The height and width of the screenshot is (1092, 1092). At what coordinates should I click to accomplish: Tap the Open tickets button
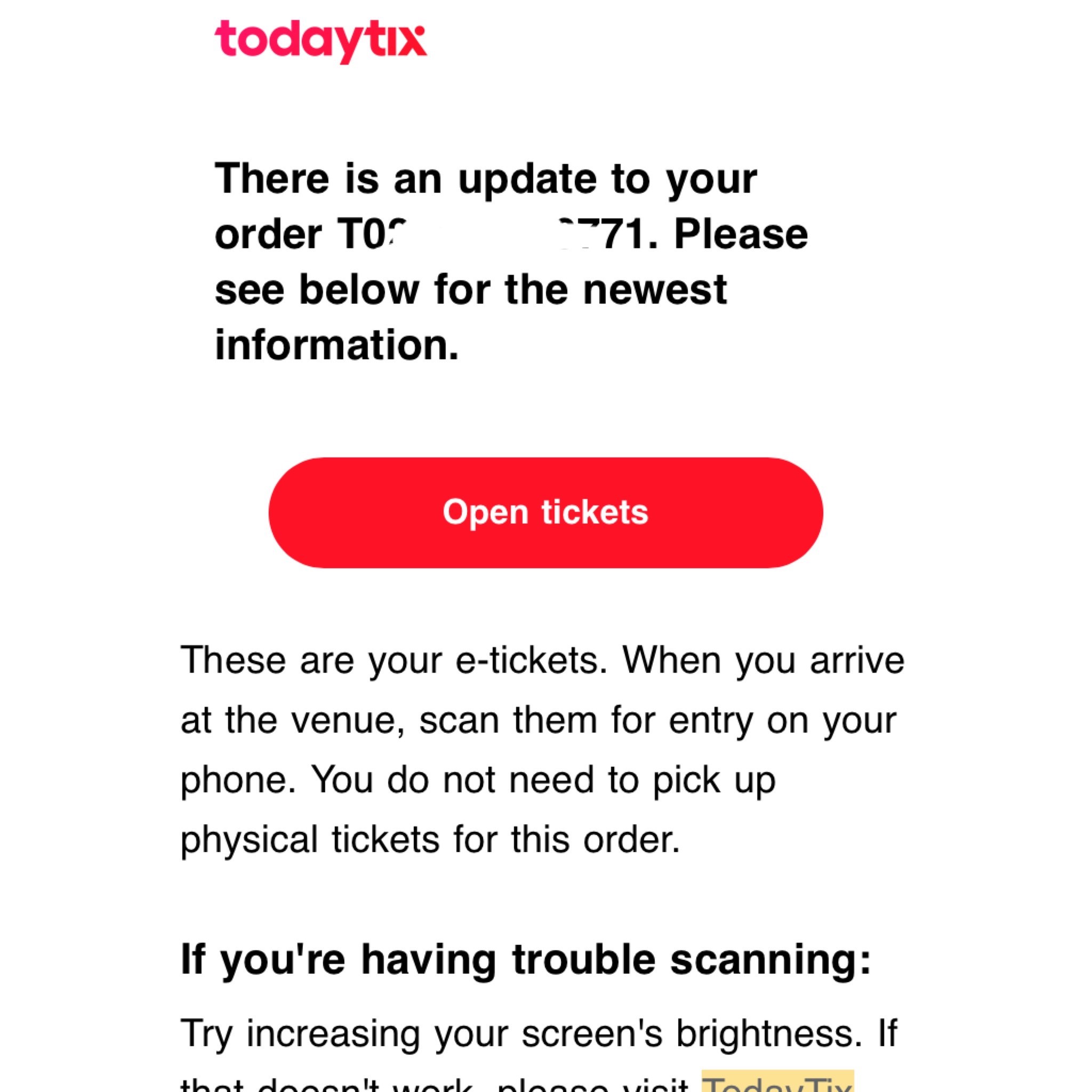point(545,512)
